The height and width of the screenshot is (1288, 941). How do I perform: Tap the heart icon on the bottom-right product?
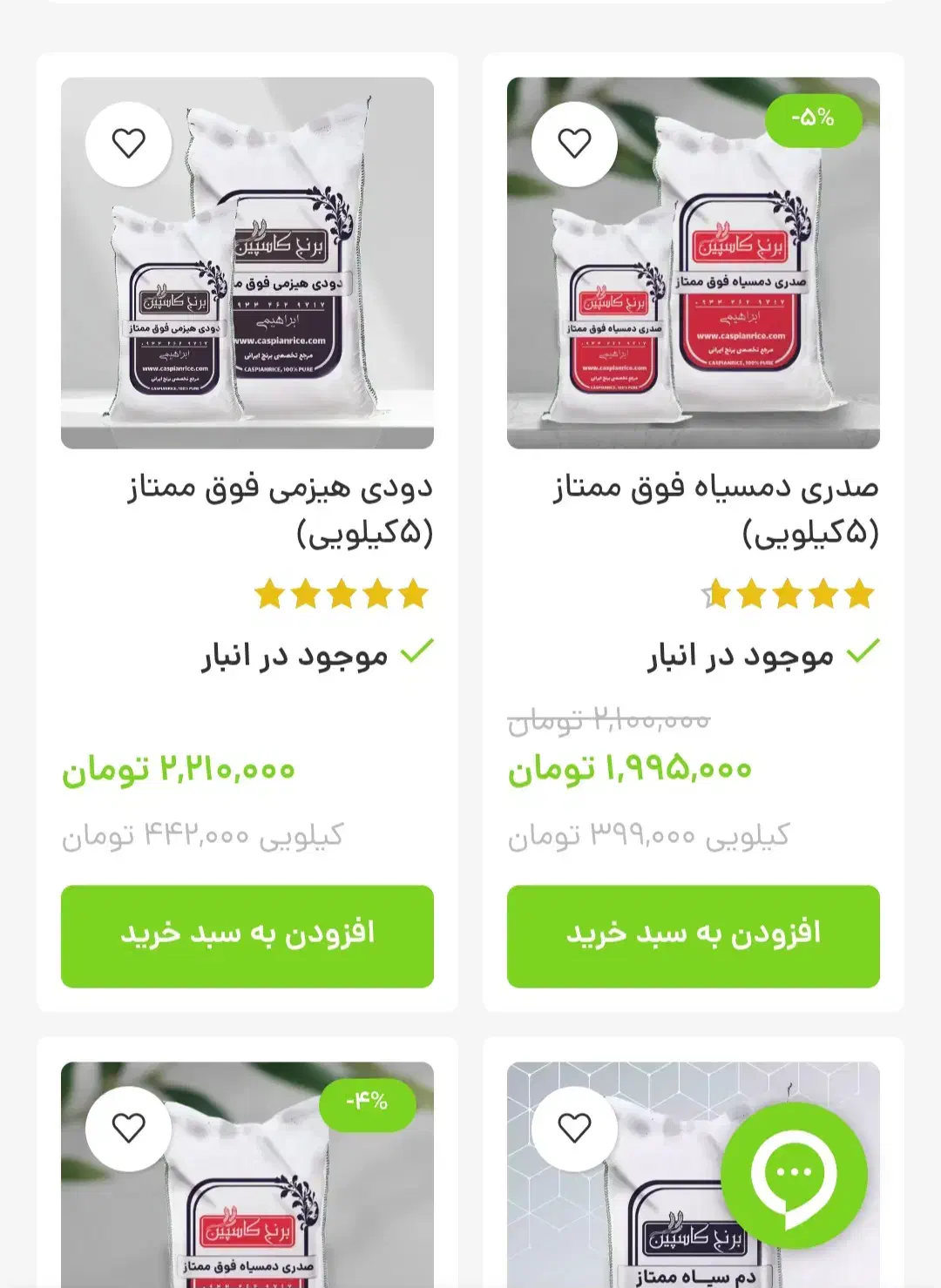coord(575,1128)
